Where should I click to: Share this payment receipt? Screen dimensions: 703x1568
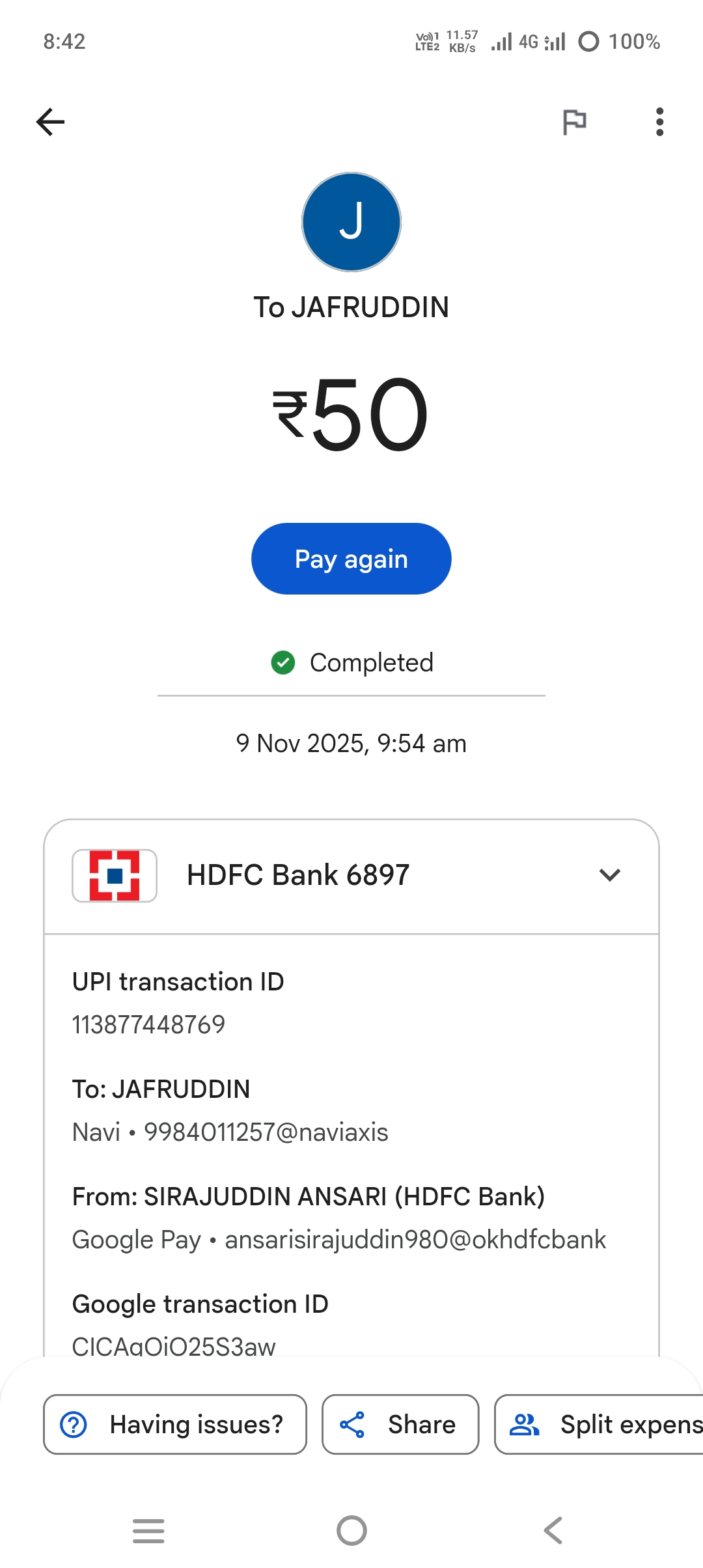tap(400, 1424)
